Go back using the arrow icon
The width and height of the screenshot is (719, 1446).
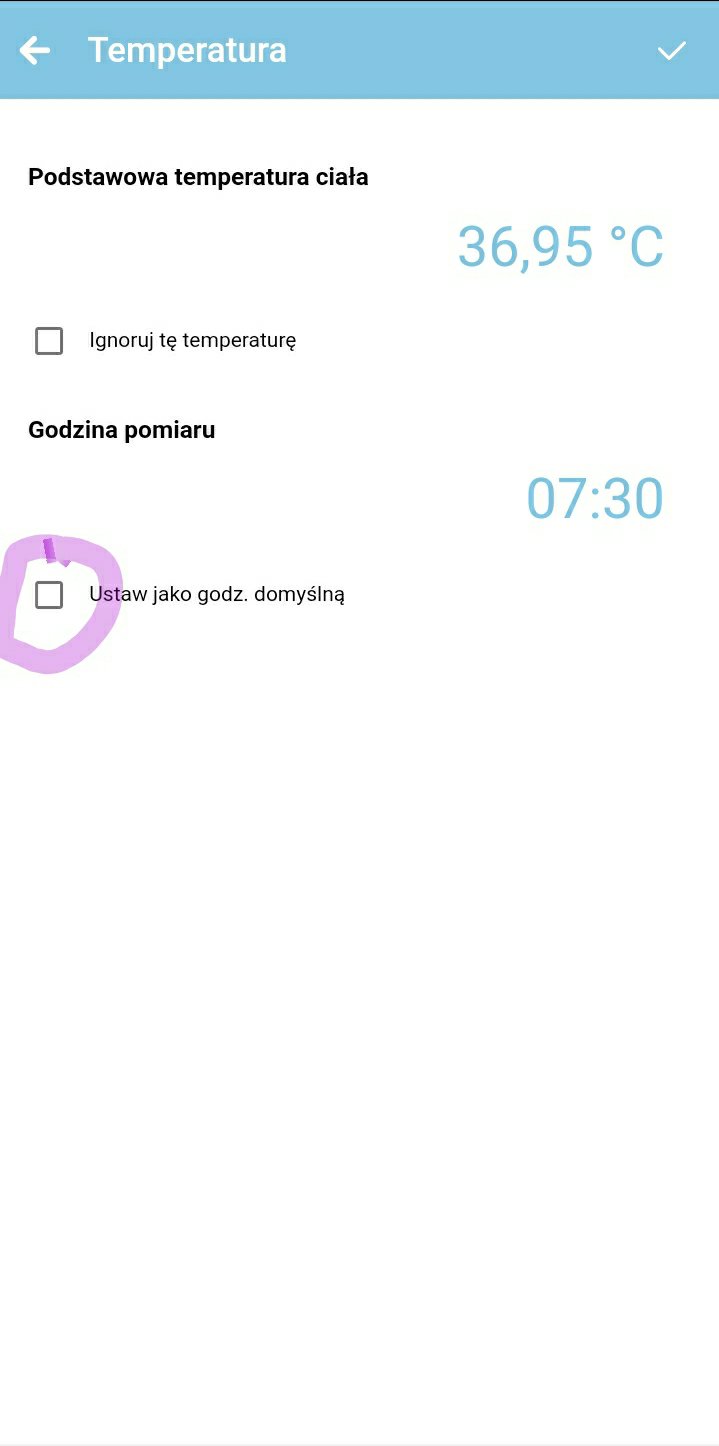35,50
